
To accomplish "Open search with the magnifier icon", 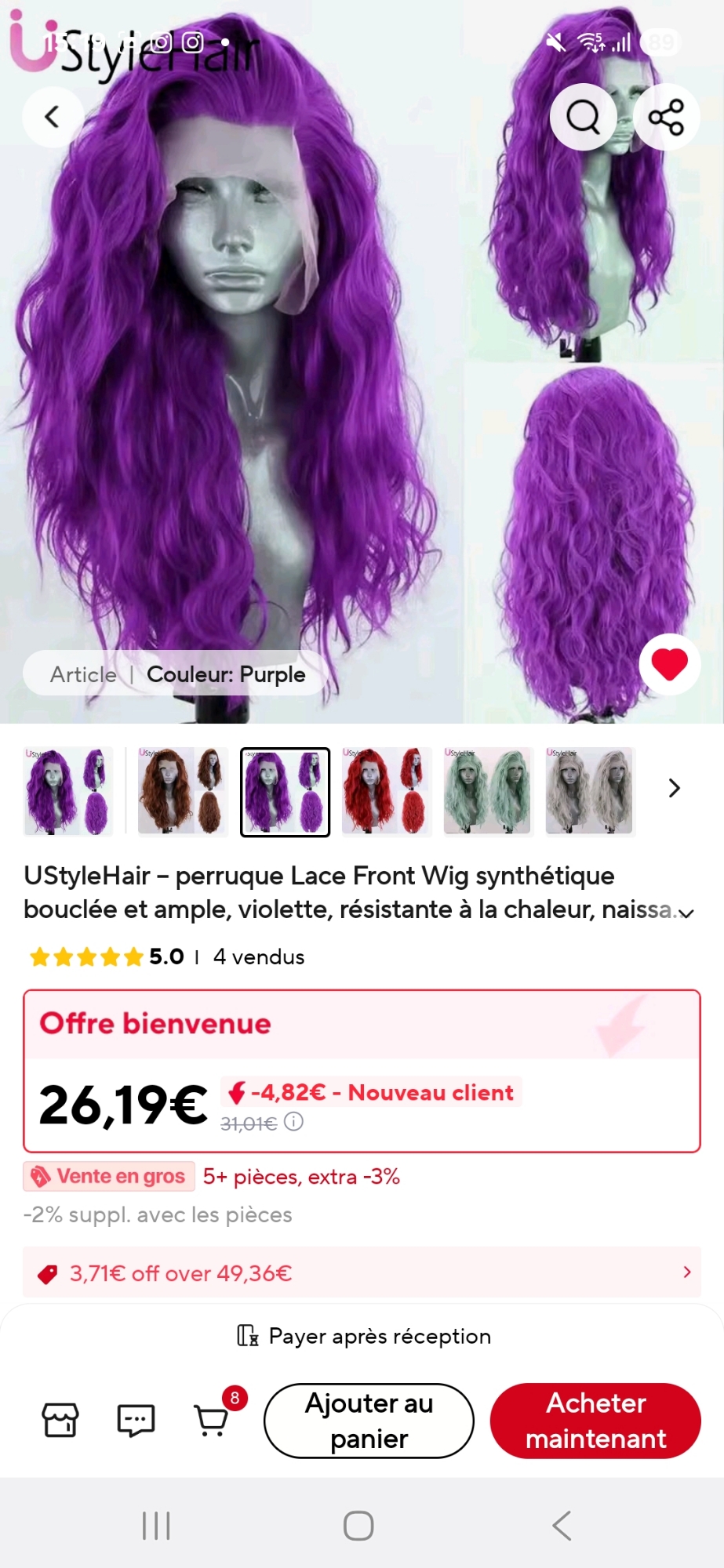I will tap(583, 118).
